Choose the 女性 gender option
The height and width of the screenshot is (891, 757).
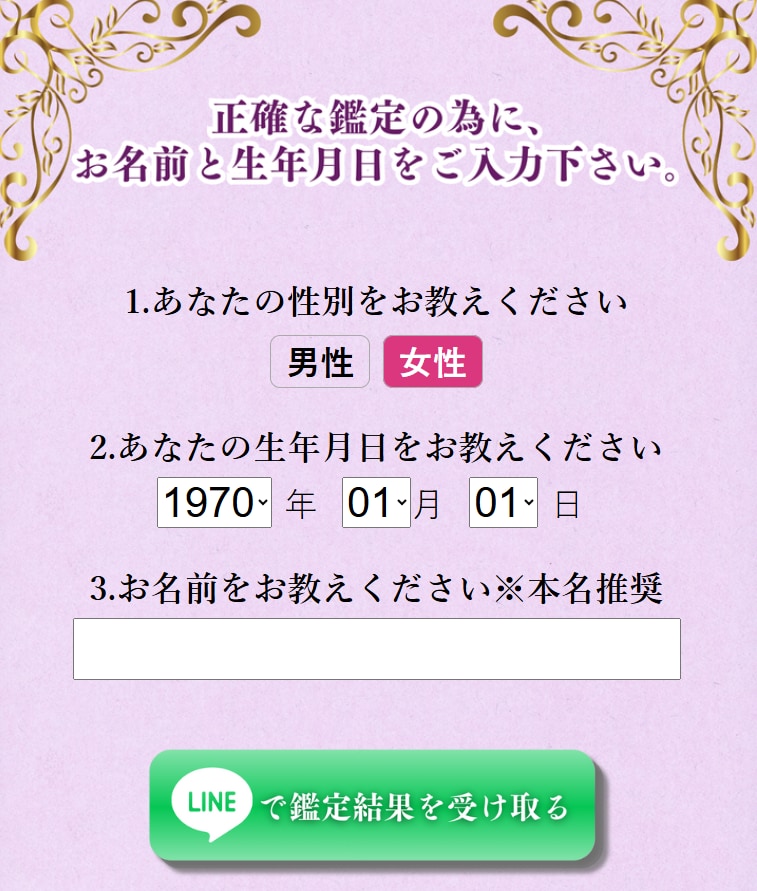click(433, 362)
